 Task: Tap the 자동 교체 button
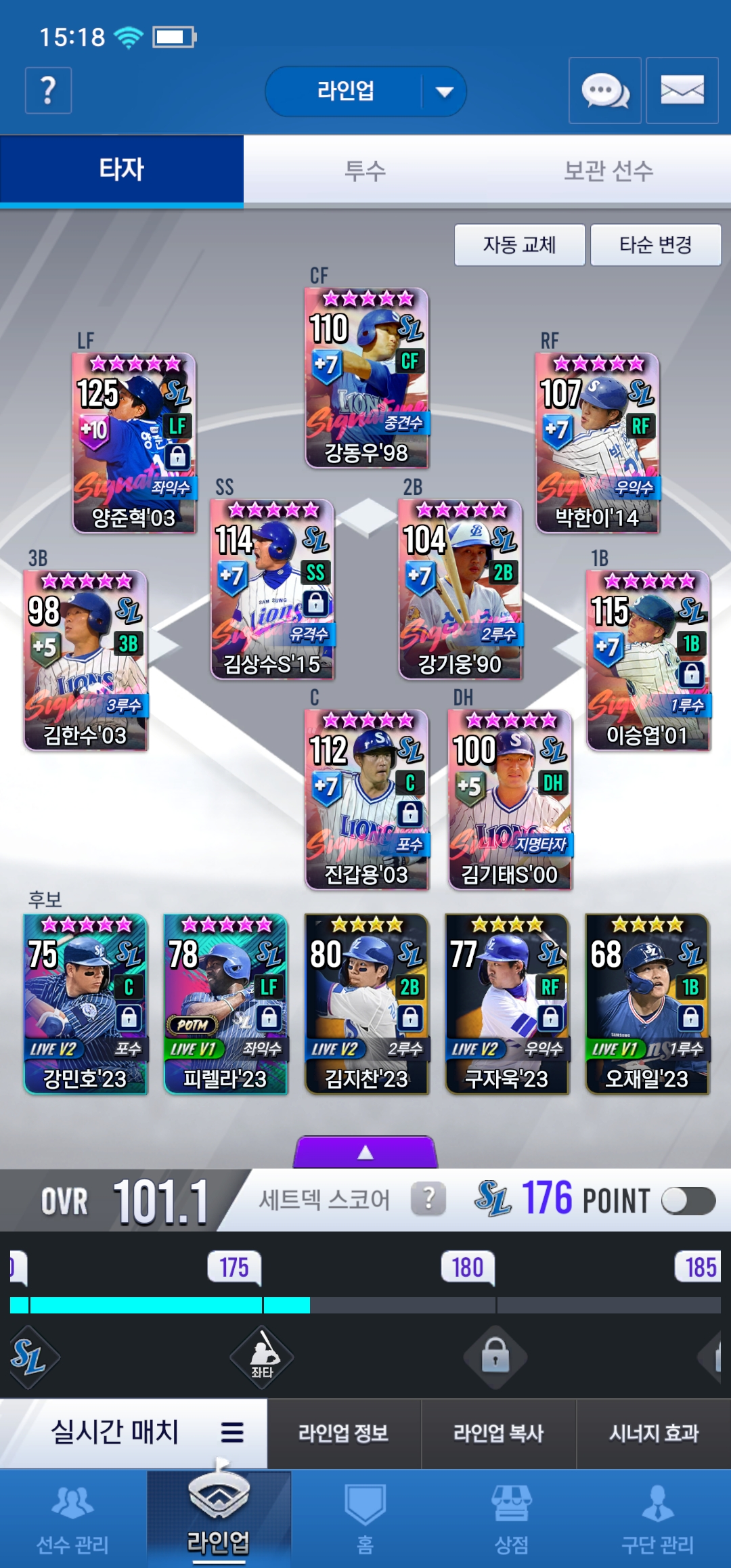tap(519, 244)
